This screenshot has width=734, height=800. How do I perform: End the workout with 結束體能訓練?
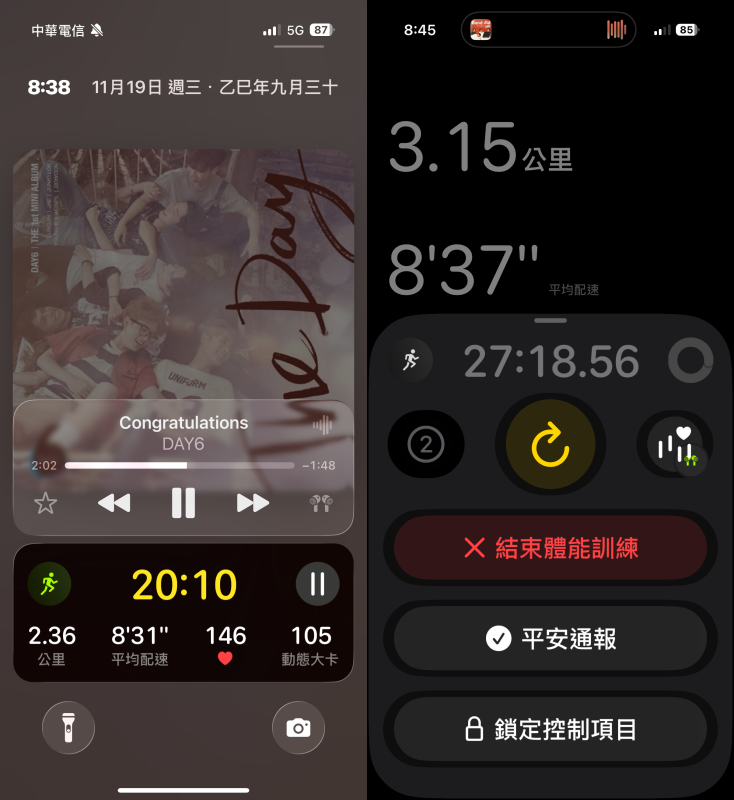pyautogui.click(x=549, y=548)
